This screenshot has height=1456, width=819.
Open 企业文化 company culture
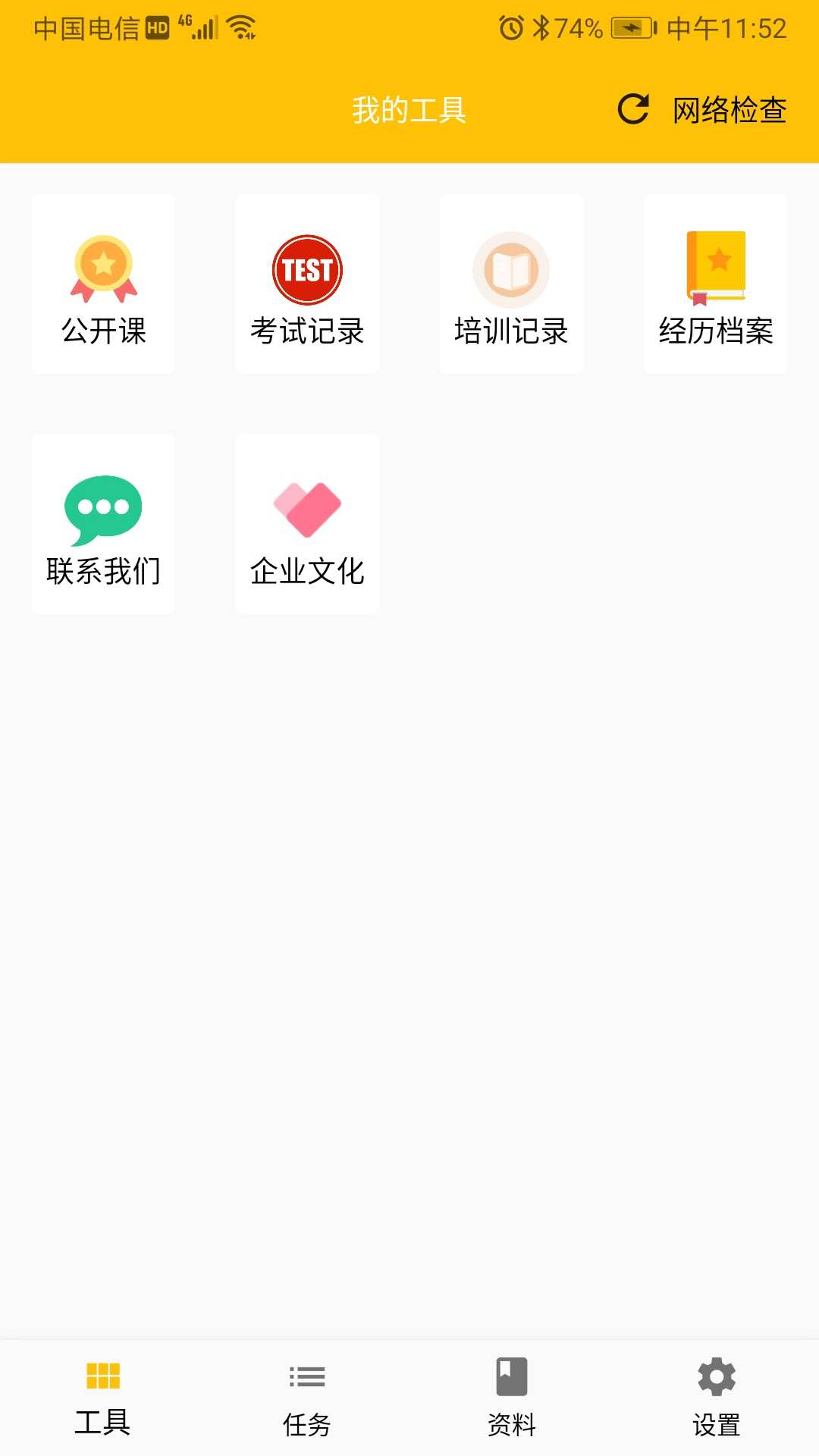point(307,524)
